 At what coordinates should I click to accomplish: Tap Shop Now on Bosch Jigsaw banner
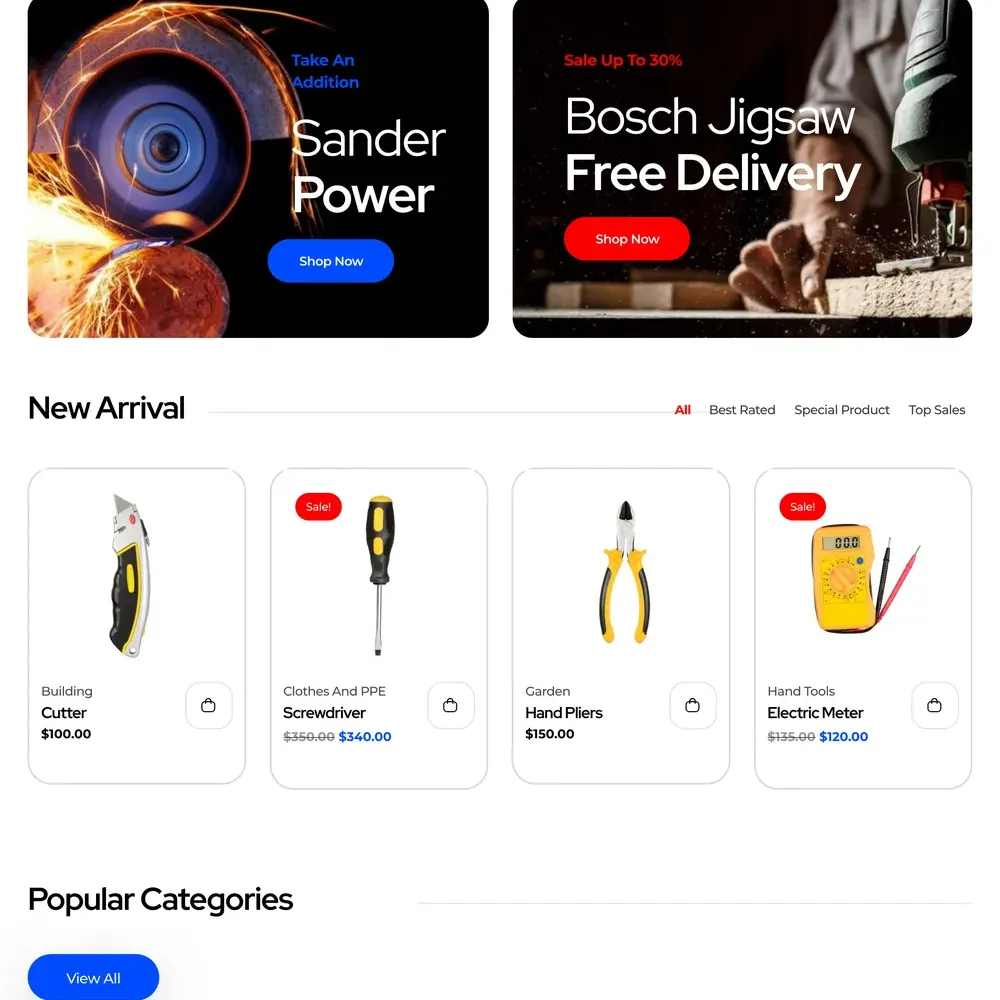(626, 239)
